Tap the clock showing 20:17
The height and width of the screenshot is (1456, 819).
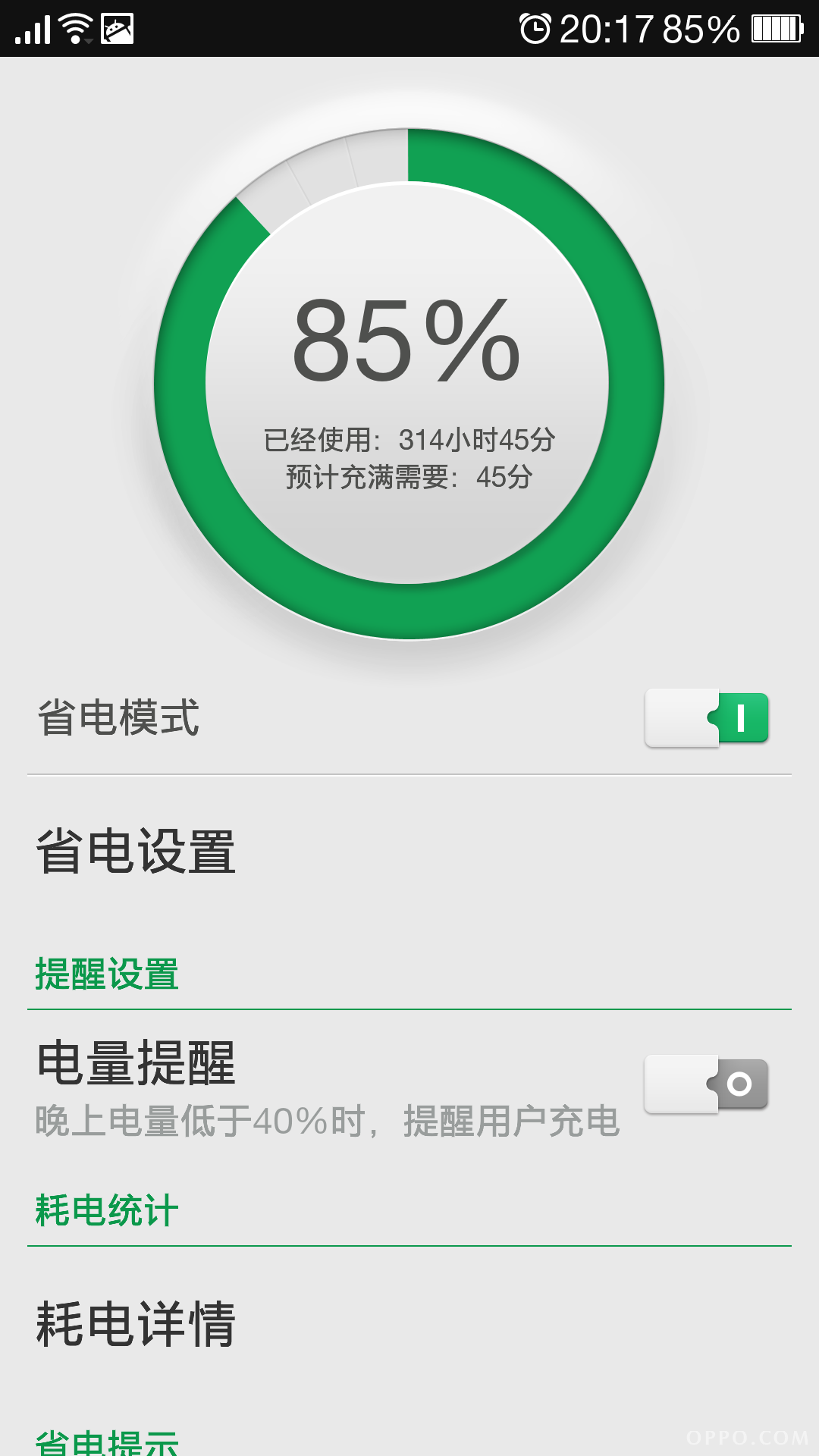605,28
